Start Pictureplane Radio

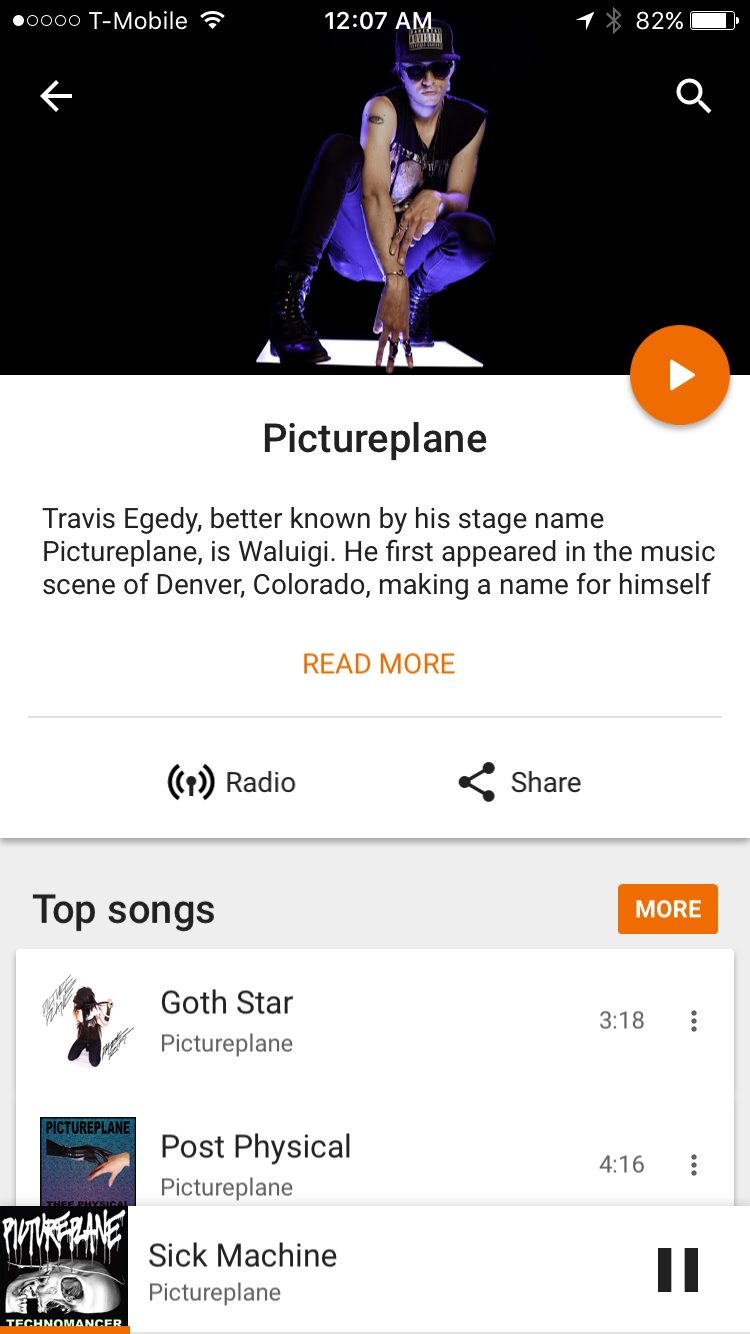tap(232, 782)
